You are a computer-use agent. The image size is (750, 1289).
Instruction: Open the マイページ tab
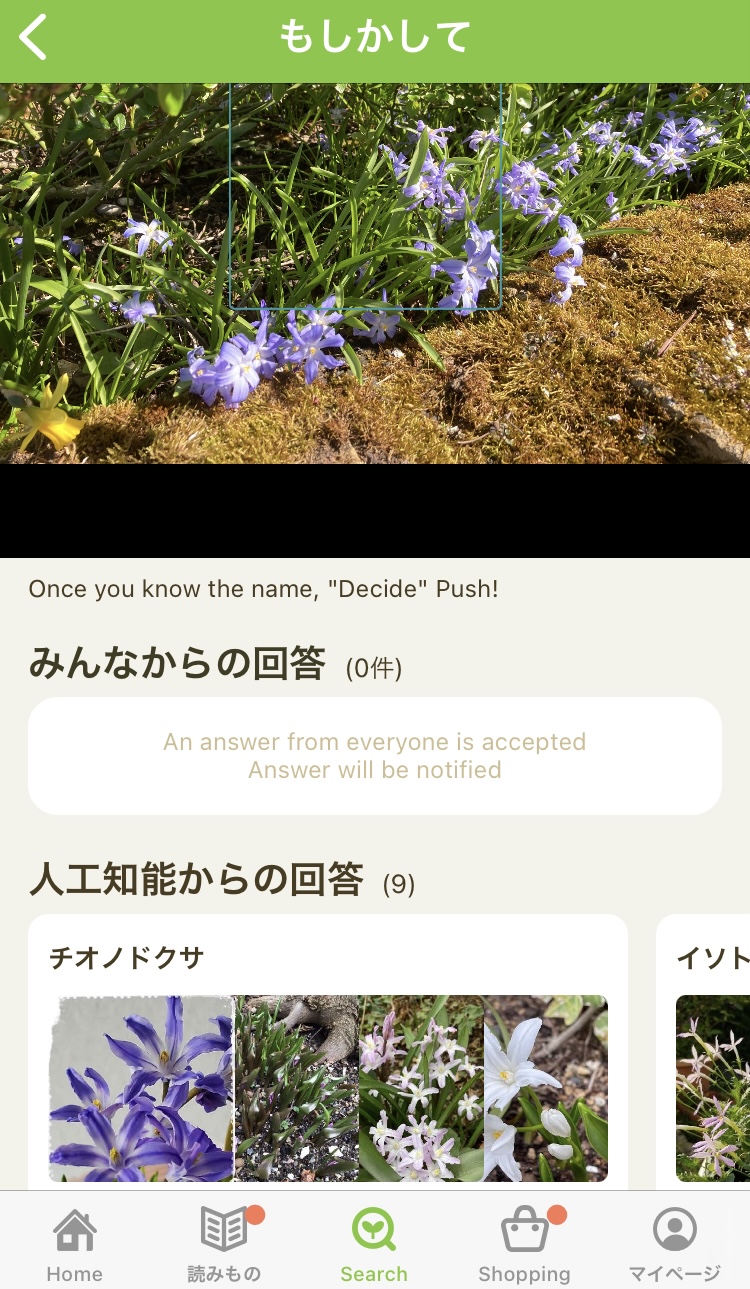click(x=674, y=1245)
